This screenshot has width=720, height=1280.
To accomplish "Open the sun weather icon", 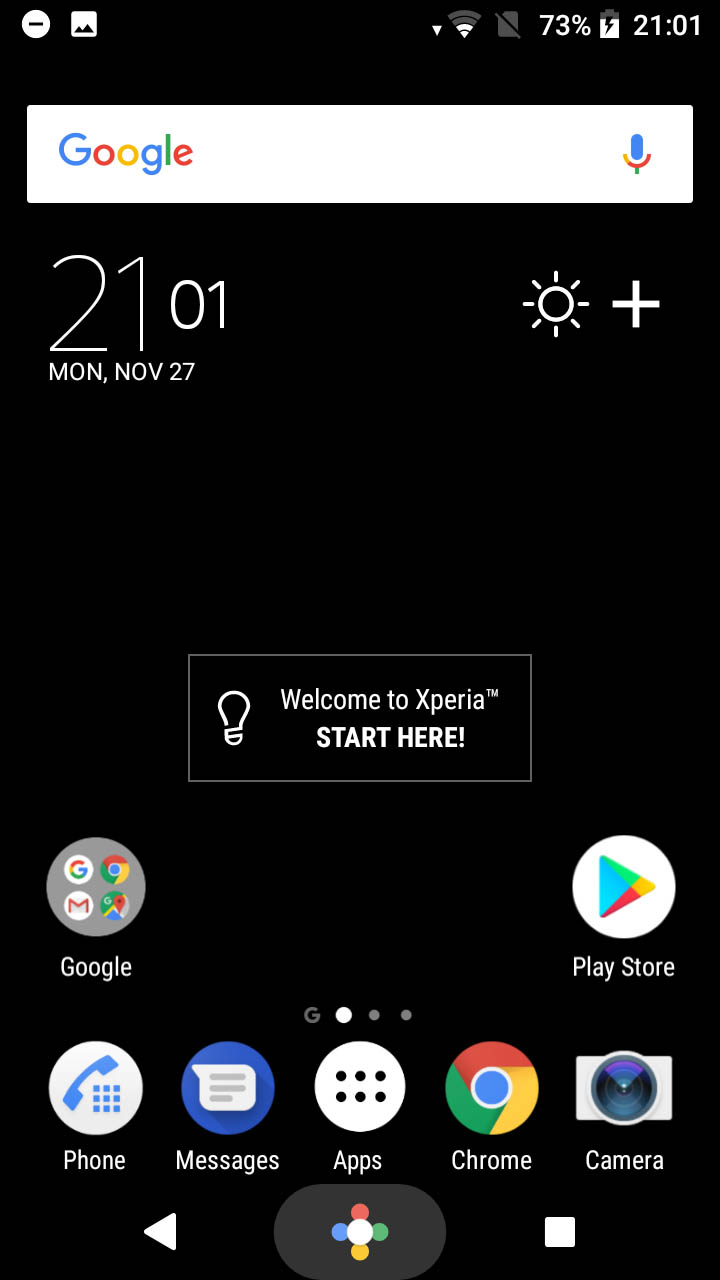I will pyautogui.click(x=556, y=304).
